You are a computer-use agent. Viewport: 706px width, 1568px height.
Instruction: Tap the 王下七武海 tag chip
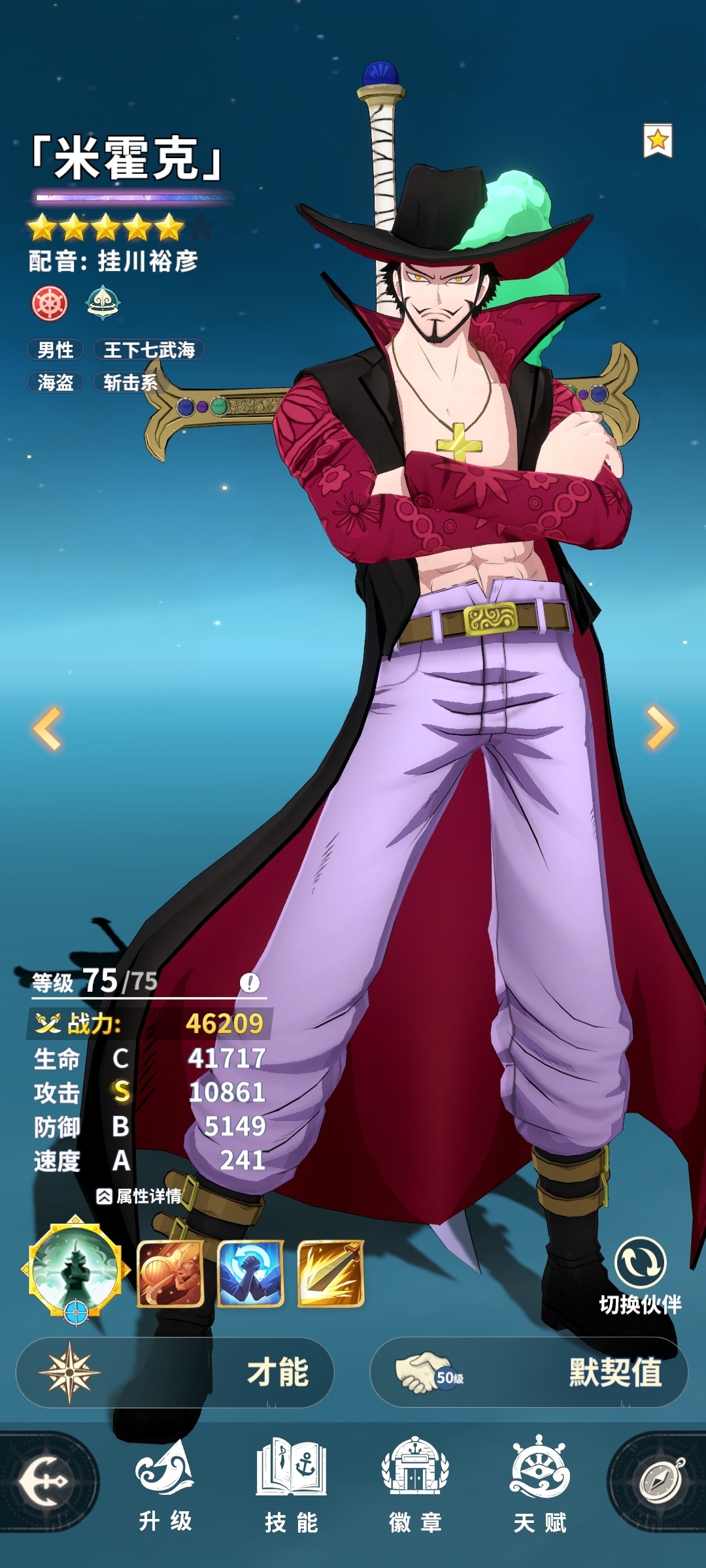tap(149, 350)
